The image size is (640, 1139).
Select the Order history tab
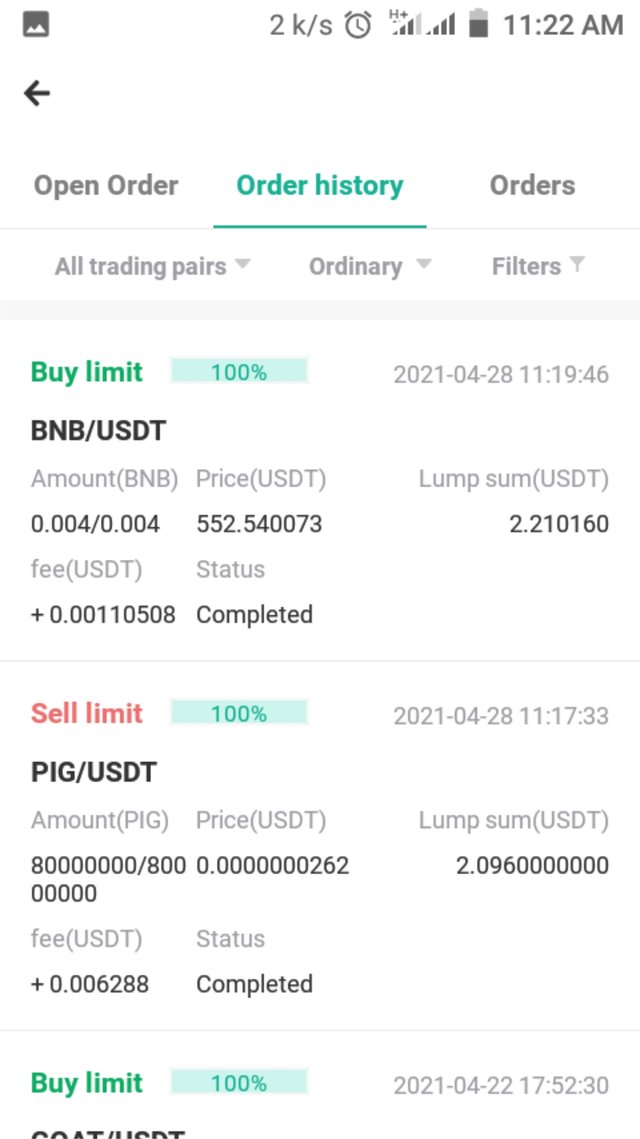[x=320, y=185]
